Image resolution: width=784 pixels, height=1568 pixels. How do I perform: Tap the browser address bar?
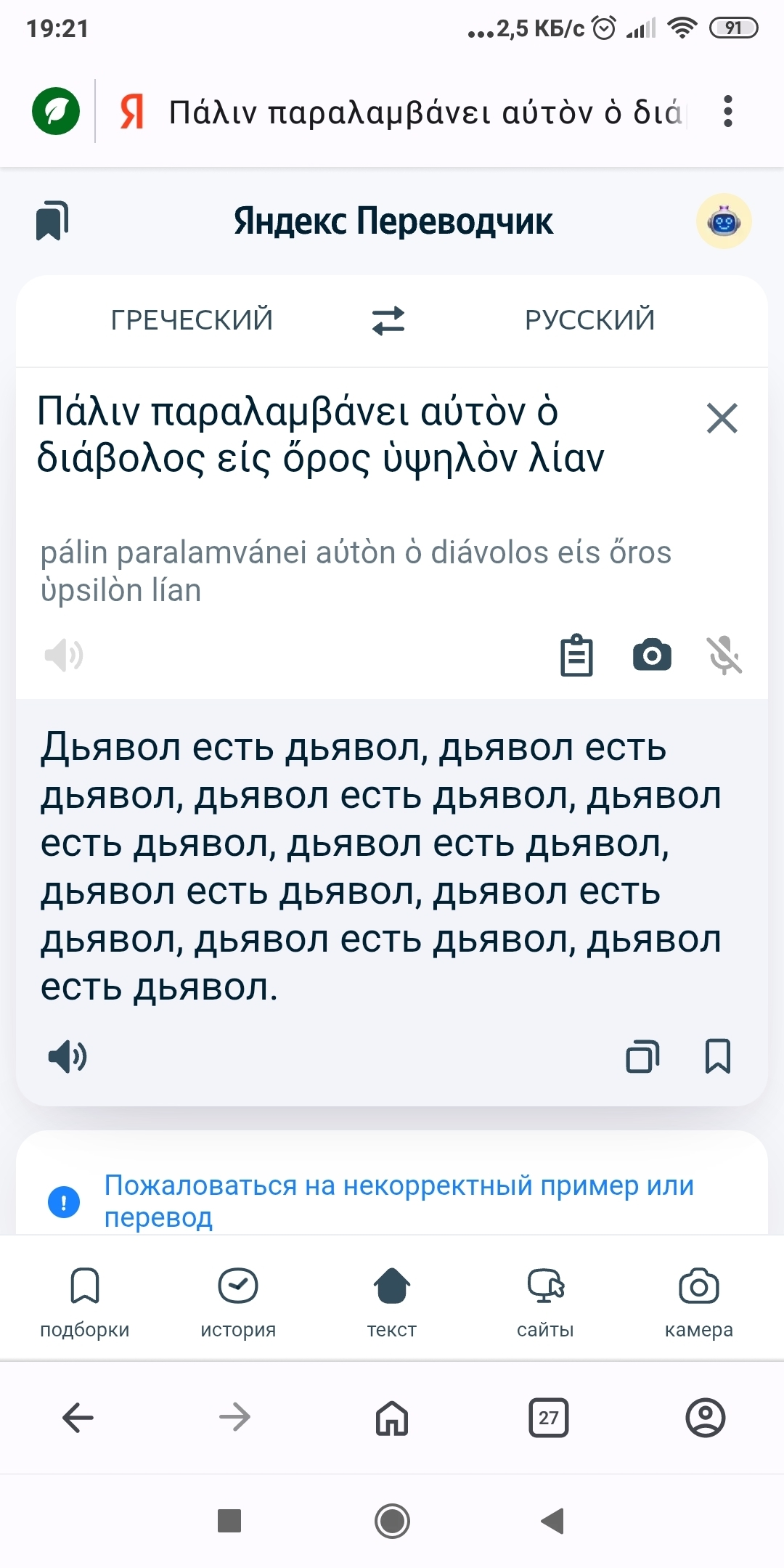coord(425,113)
